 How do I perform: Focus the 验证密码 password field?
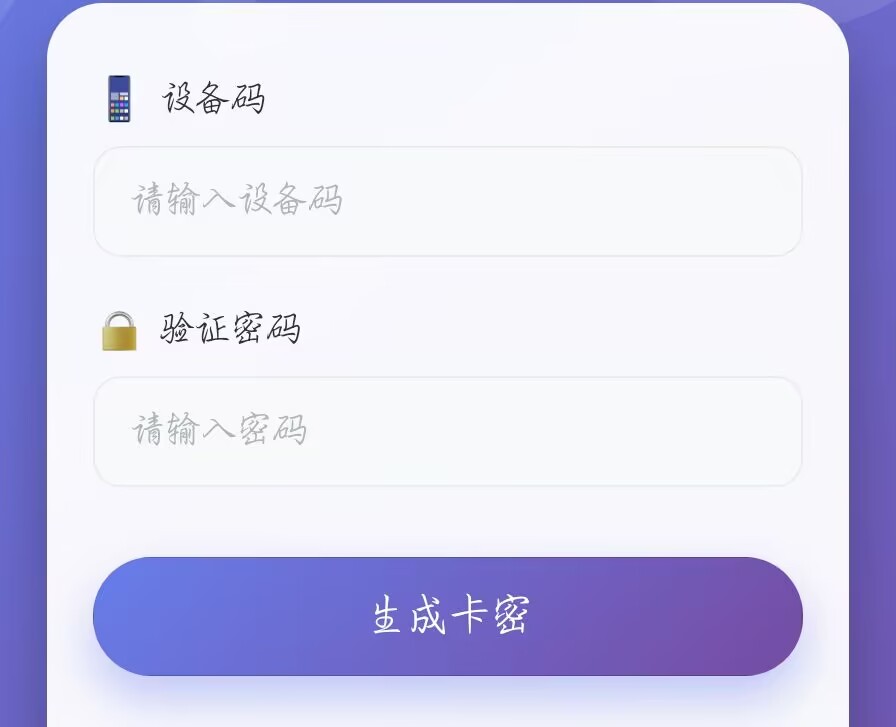pyautogui.click(x=447, y=431)
